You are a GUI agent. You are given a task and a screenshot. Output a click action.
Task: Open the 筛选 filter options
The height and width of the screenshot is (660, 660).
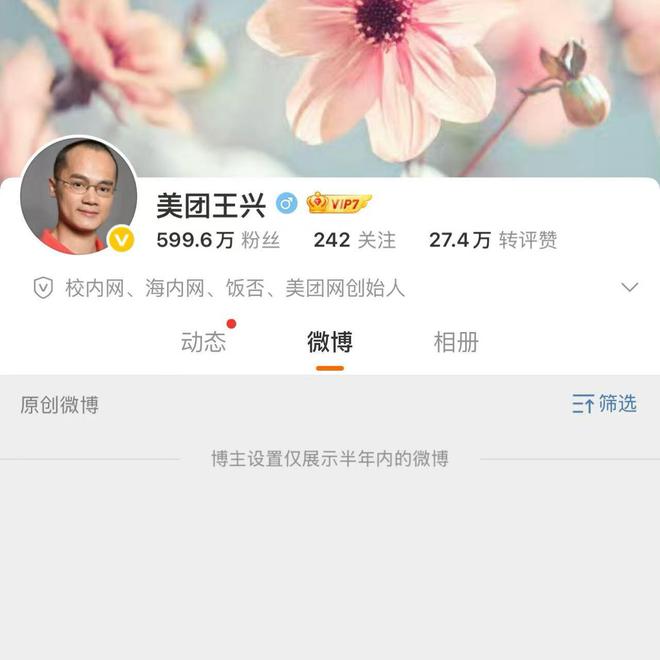click(x=604, y=404)
